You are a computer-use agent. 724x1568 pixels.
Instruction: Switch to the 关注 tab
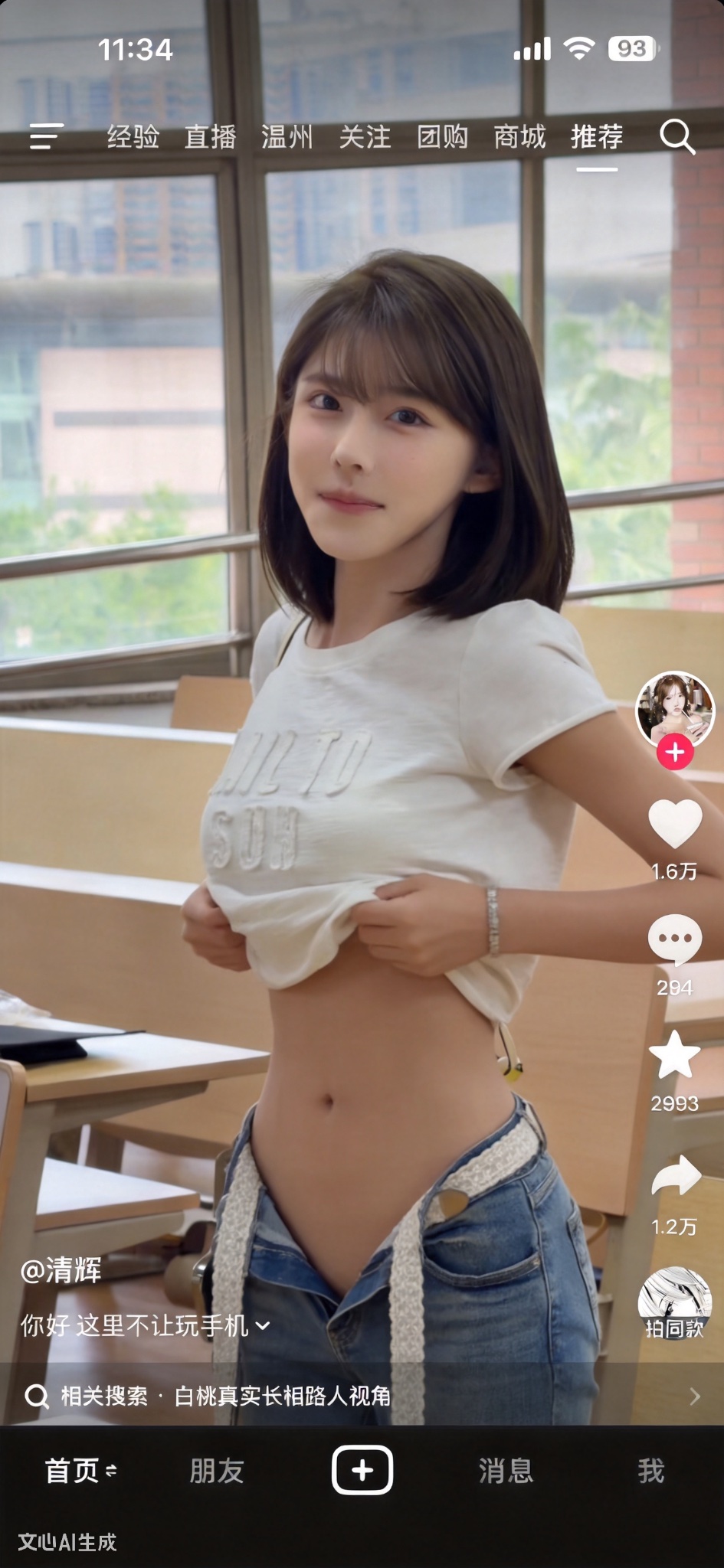coord(365,137)
